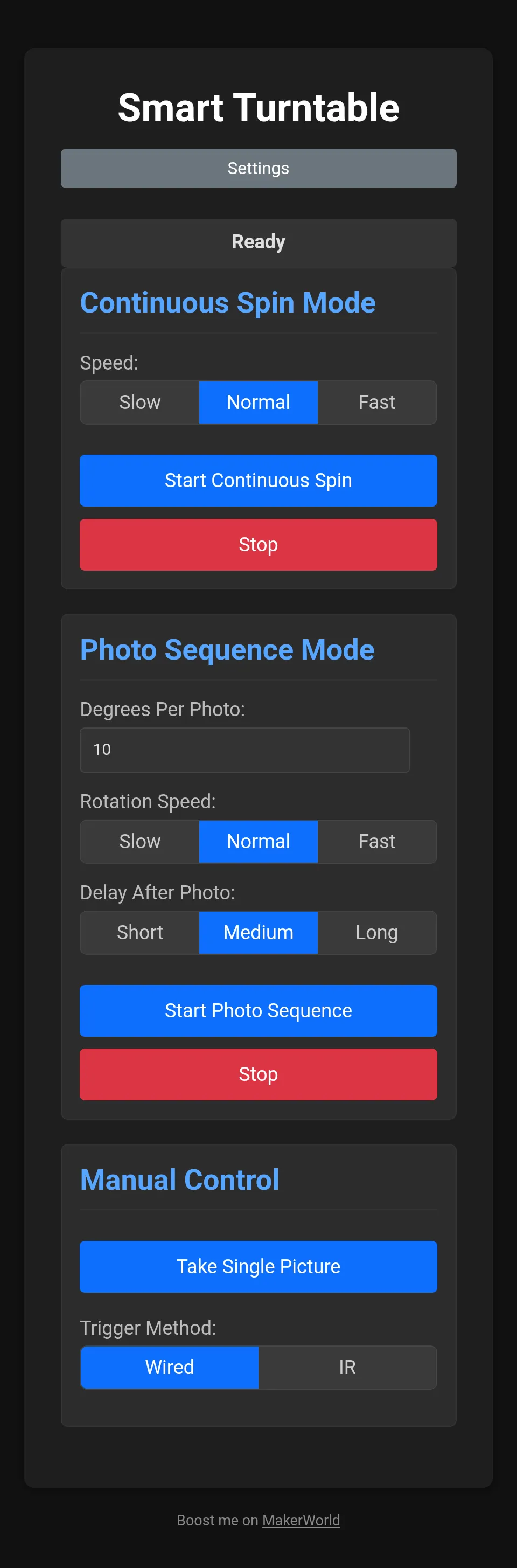Take Single Picture
The width and height of the screenshot is (517, 1568).
(x=258, y=1266)
